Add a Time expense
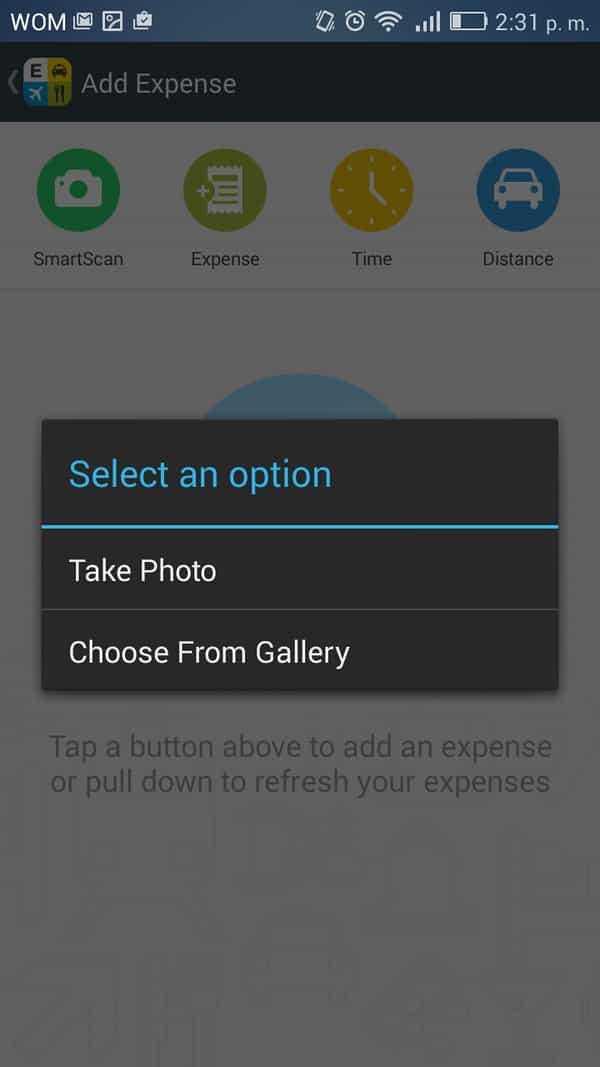 pos(371,191)
